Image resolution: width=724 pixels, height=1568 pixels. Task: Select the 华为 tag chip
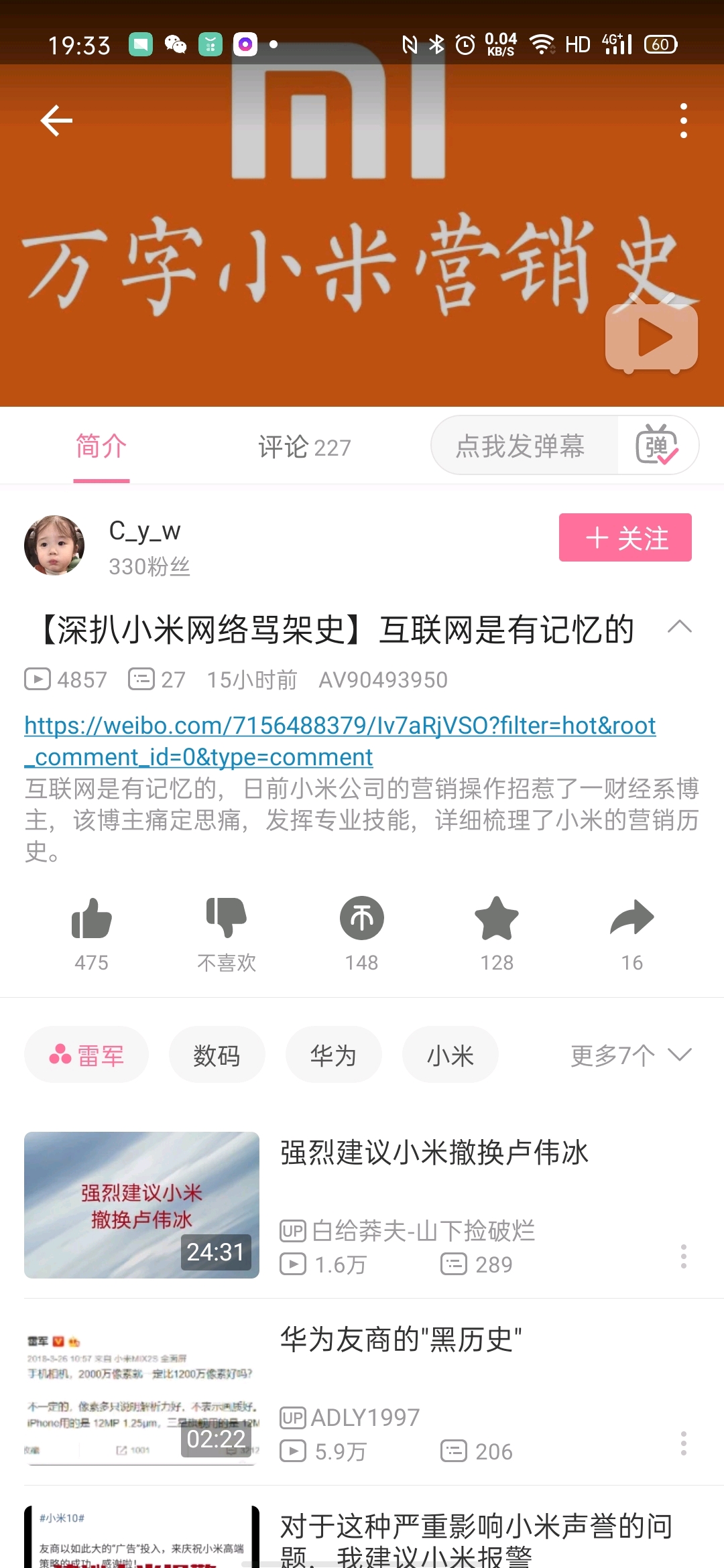click(333, 1055)
